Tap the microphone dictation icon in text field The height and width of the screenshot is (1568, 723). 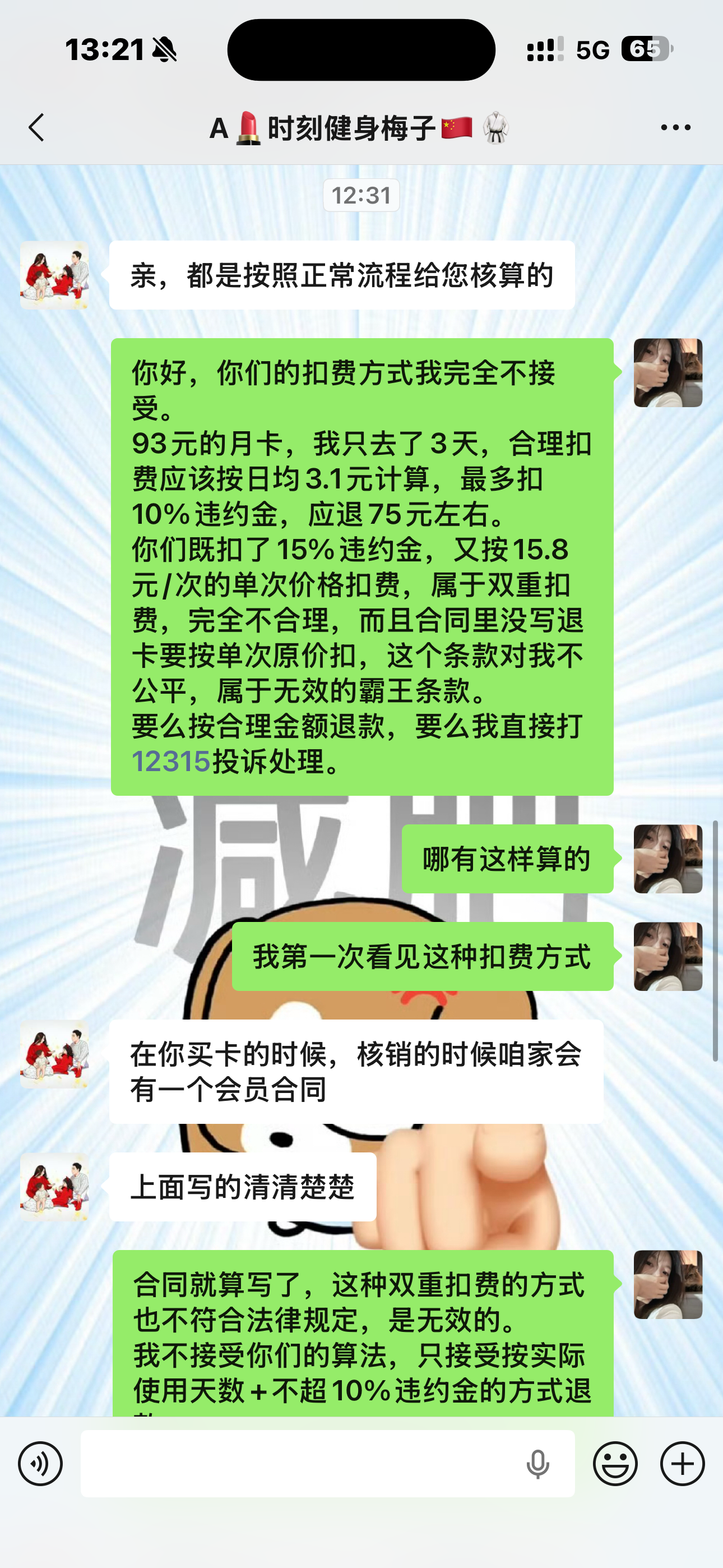[537, 1464]
